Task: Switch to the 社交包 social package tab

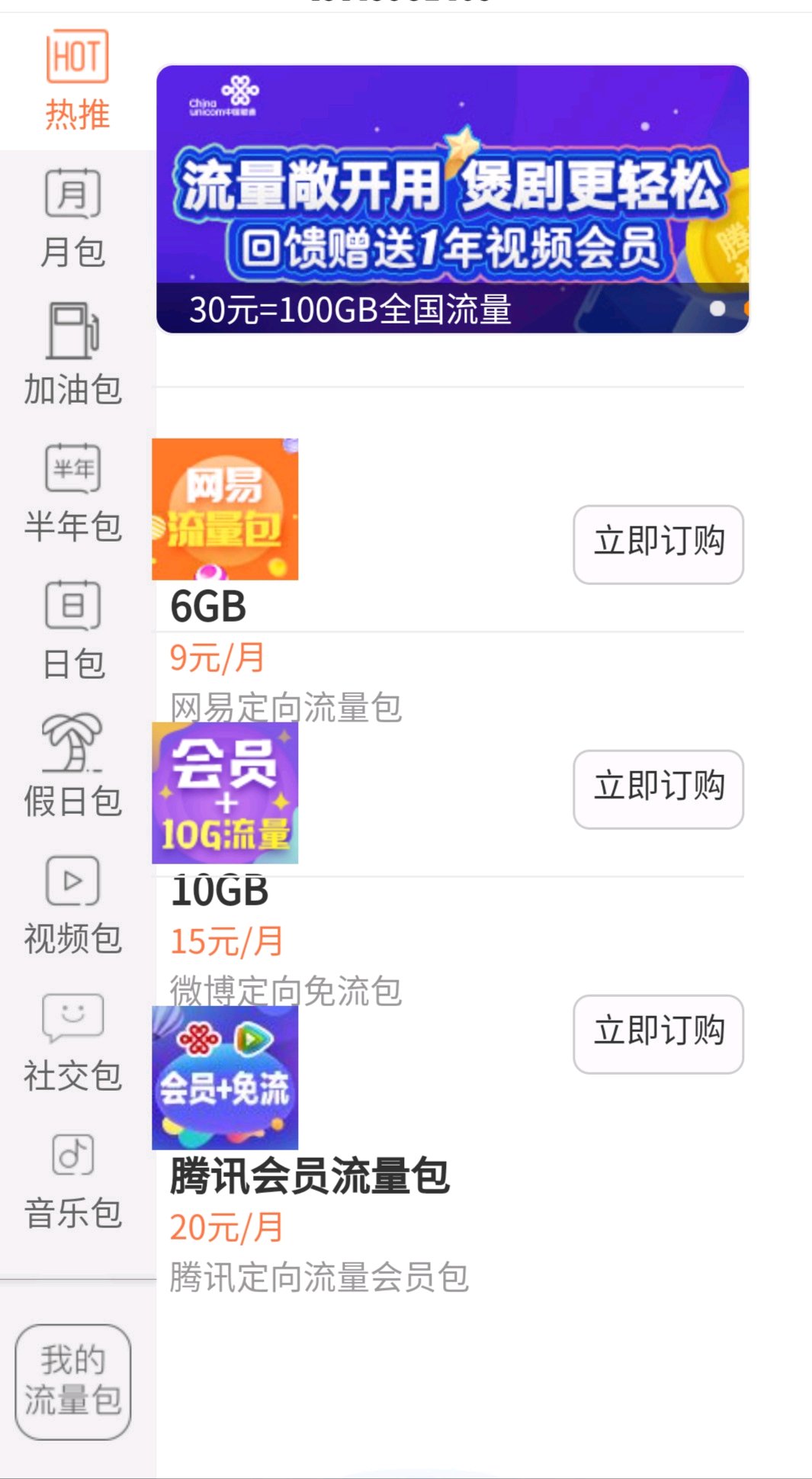Action: (x=73, y=1043)
